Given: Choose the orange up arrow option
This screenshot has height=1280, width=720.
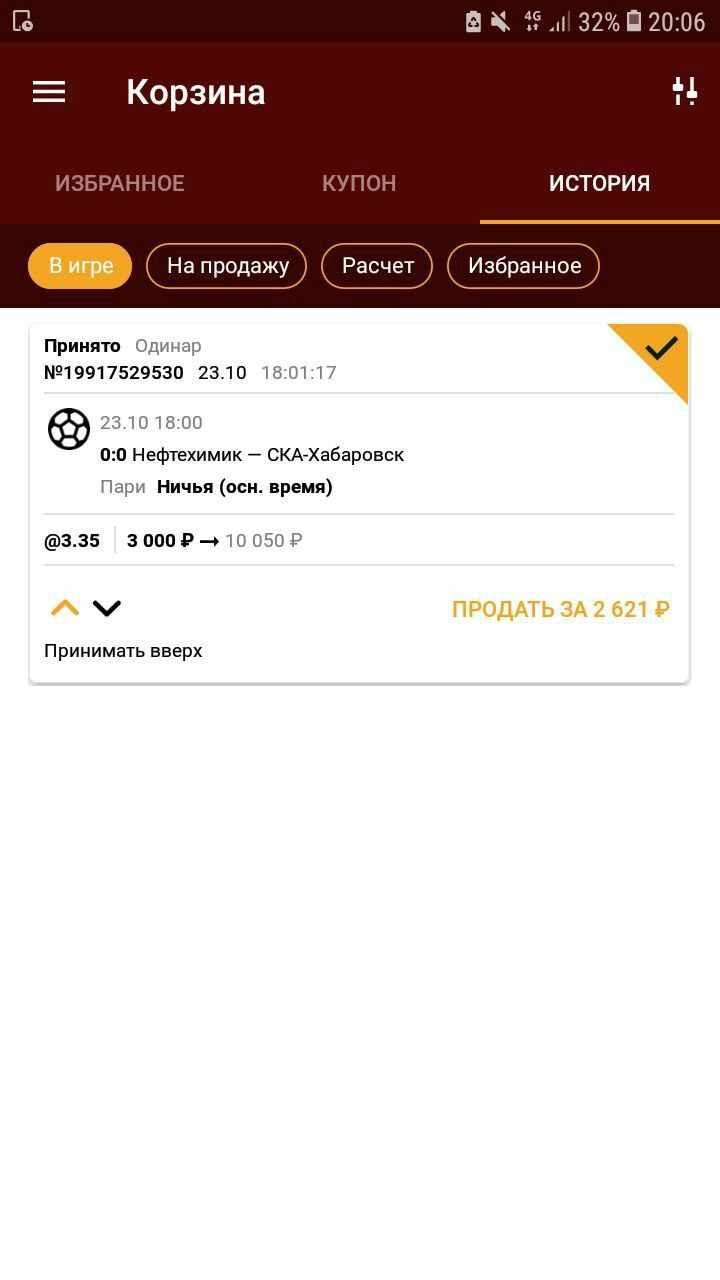Looking at the screenshot, I should 65,608.
